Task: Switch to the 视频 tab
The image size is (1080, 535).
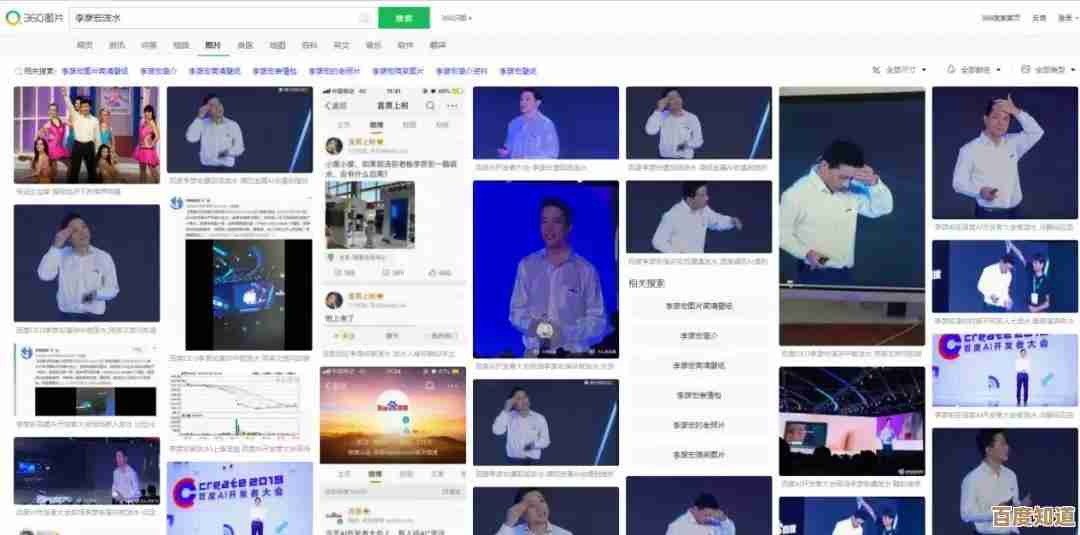Action: coord(181,45)
